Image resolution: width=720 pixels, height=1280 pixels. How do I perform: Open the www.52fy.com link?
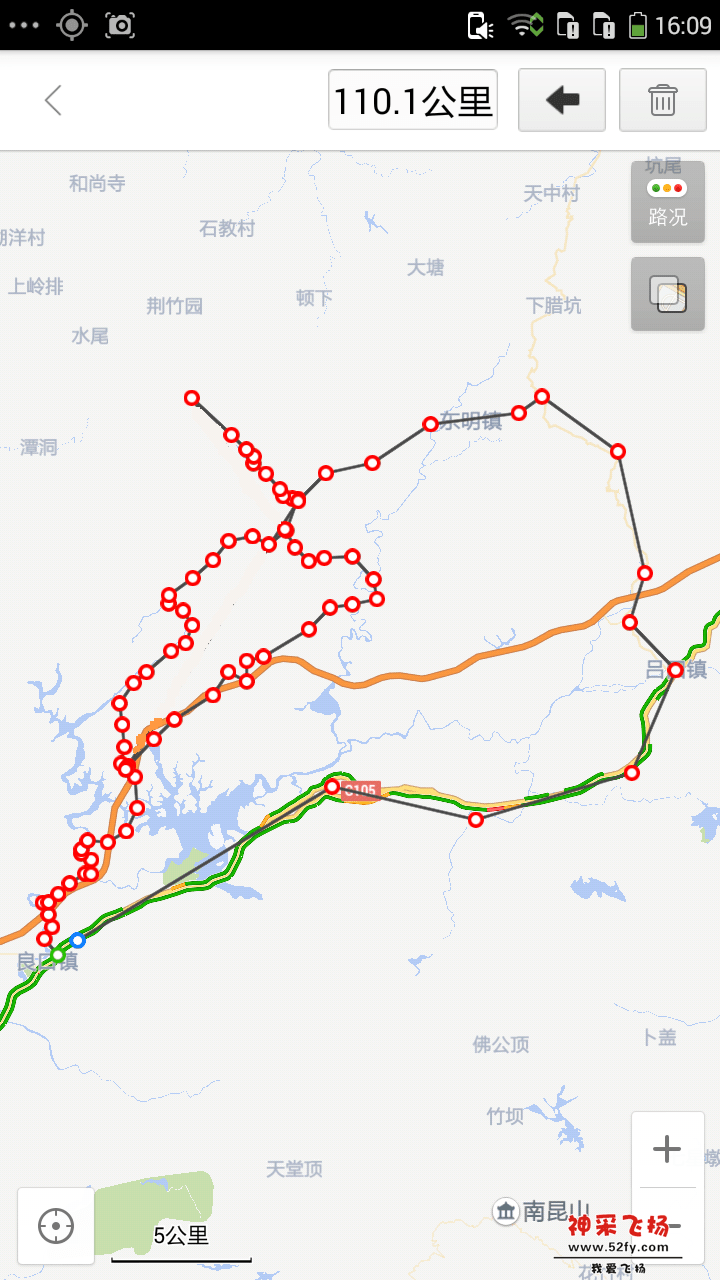(619, 1246)
